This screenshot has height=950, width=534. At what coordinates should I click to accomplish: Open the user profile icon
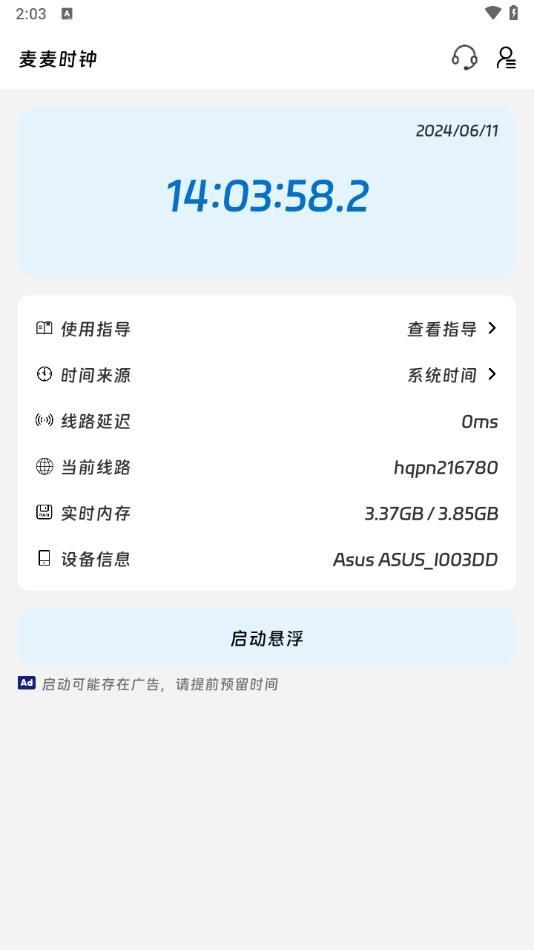click(x=506, y=58)
